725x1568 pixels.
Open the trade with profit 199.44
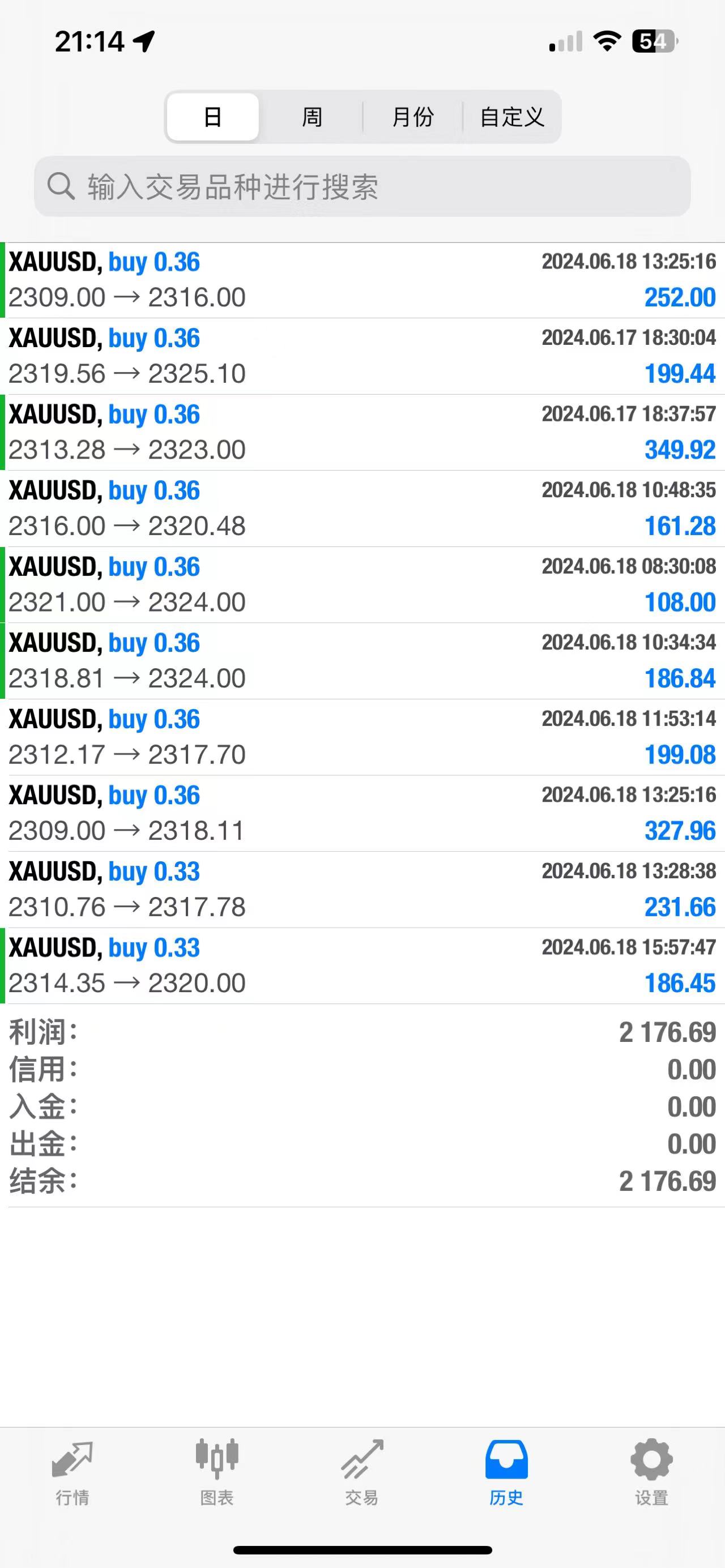pyautogui.click(x=362, y=356)
